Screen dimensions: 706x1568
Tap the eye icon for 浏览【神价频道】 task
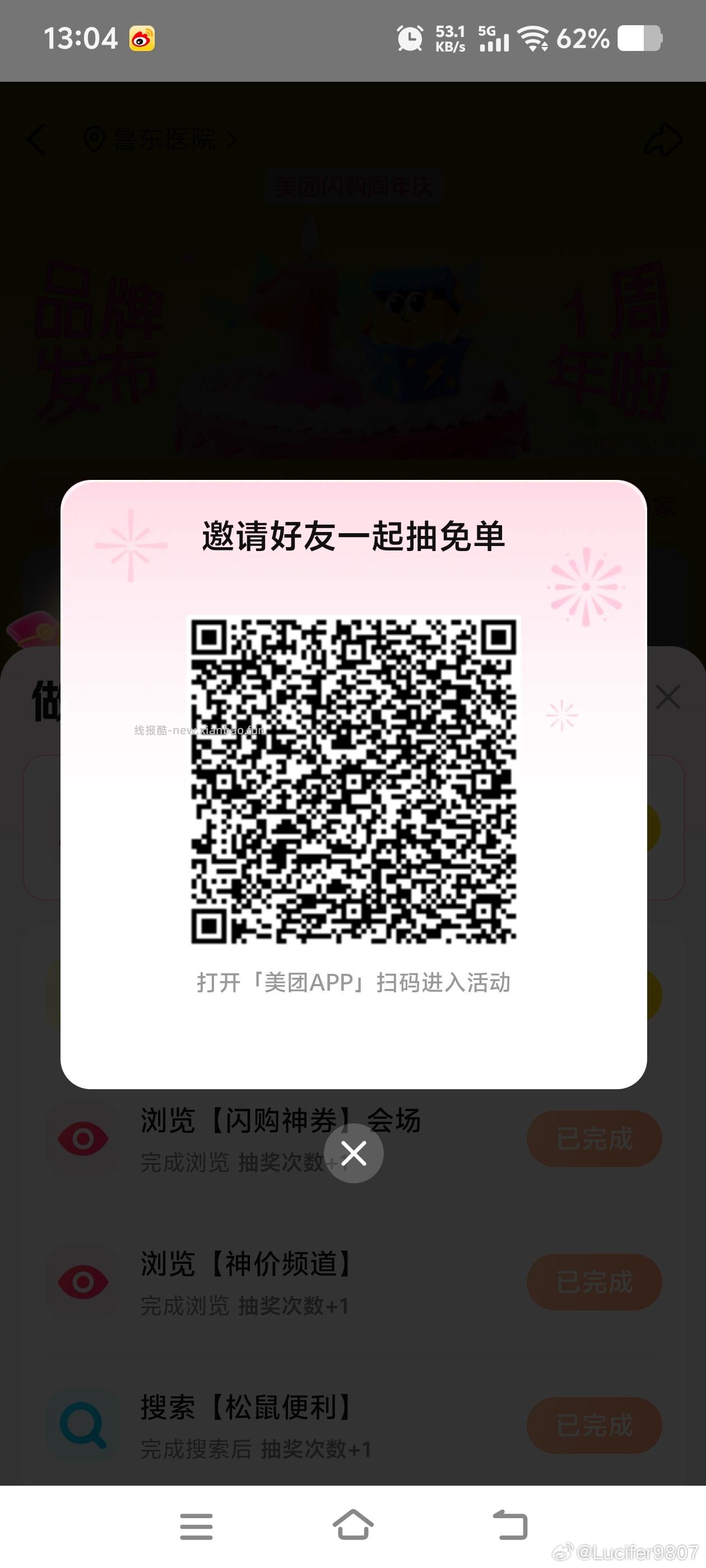point(83,1281)
